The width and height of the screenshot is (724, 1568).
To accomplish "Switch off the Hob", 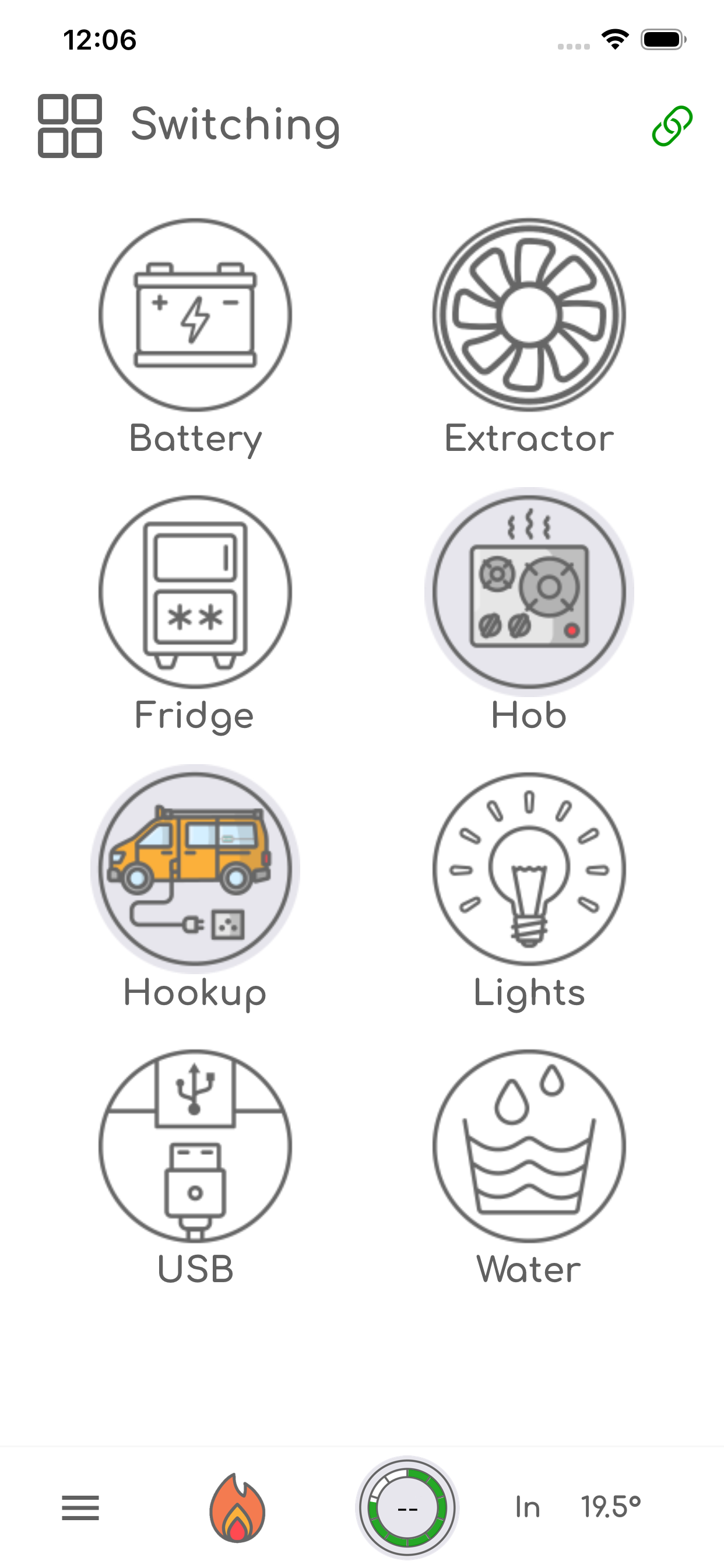I will (529, 591).
